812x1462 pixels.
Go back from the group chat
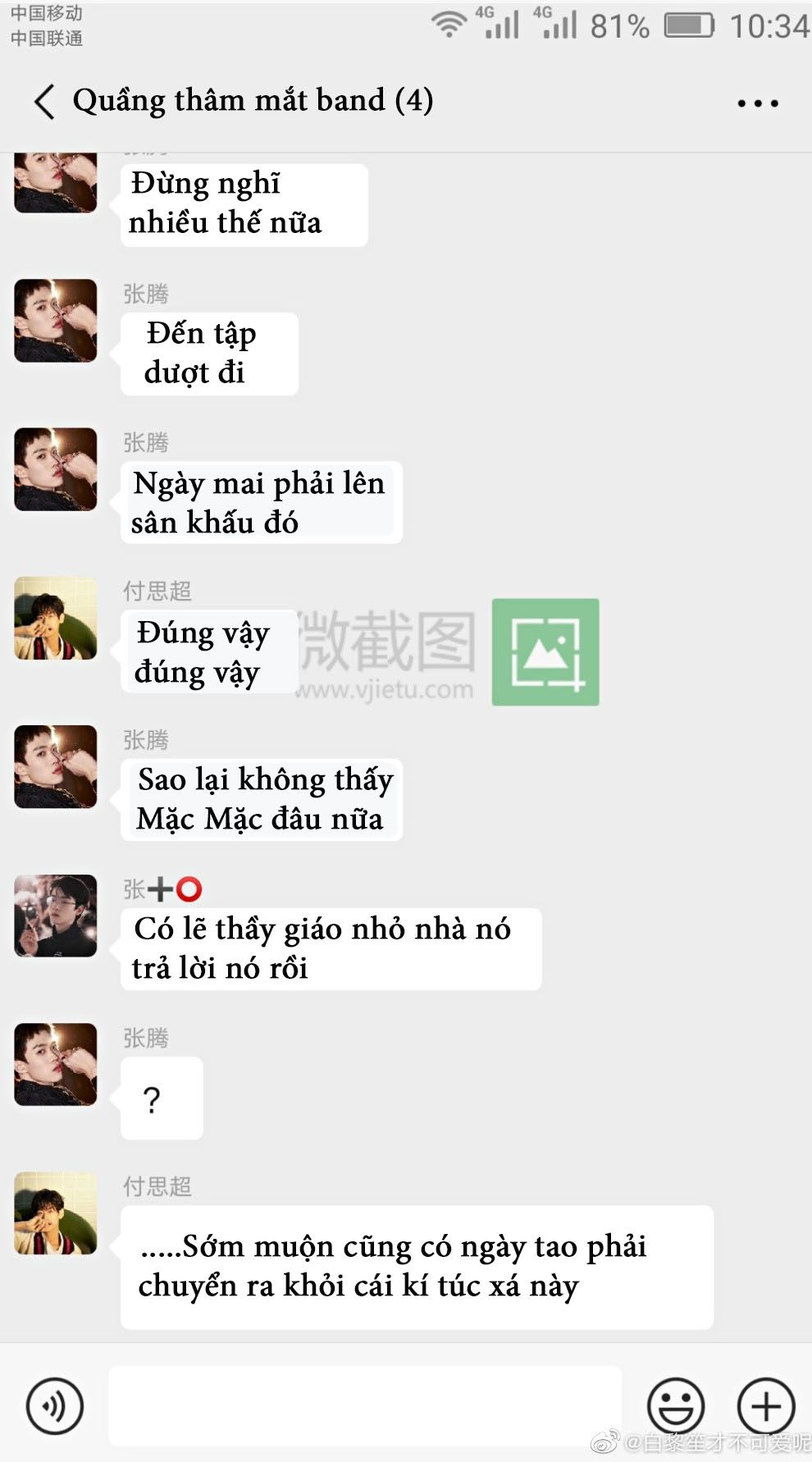point(45,102)
